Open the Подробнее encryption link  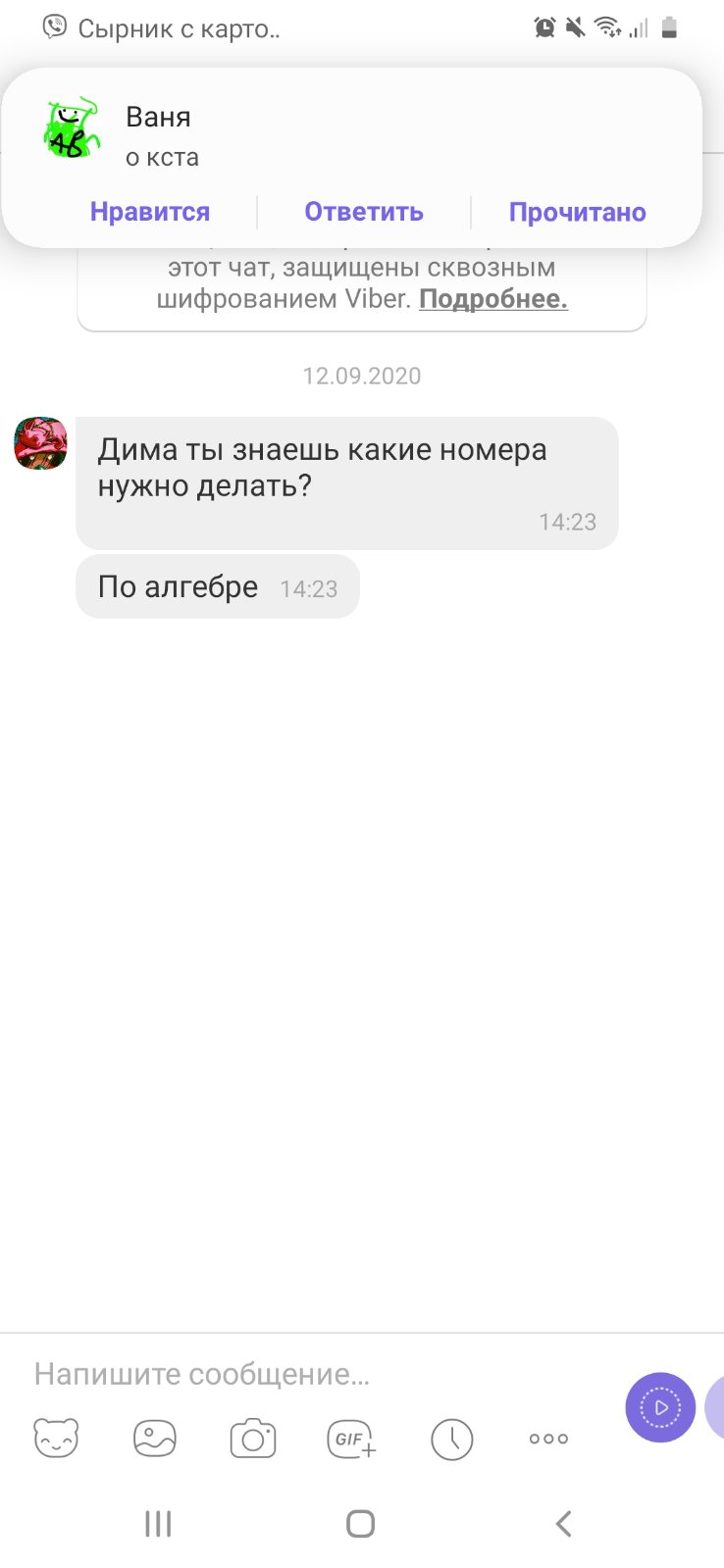tap(493, 299)
